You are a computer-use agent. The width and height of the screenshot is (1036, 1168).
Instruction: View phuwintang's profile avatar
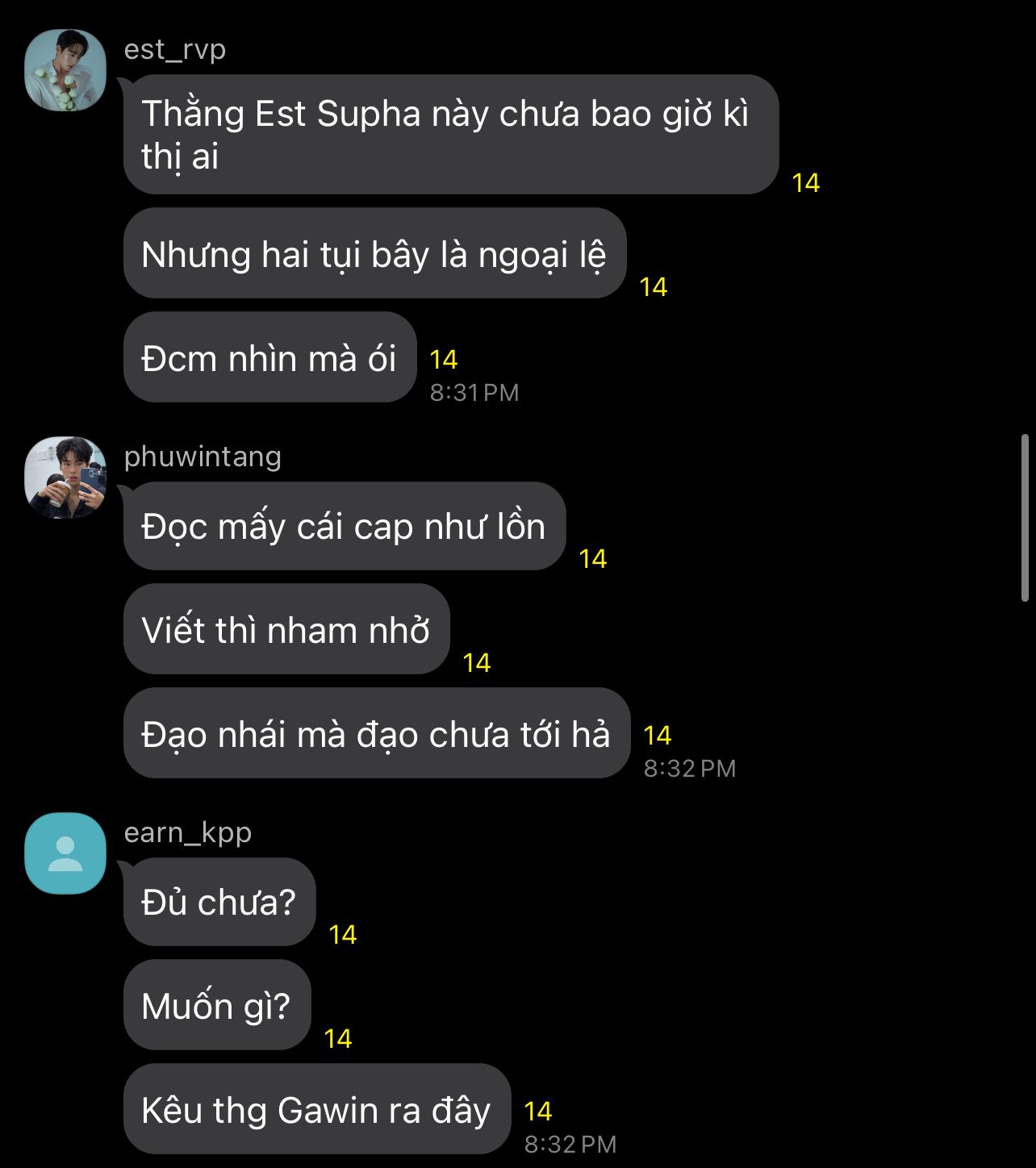[x=65, y=478]
